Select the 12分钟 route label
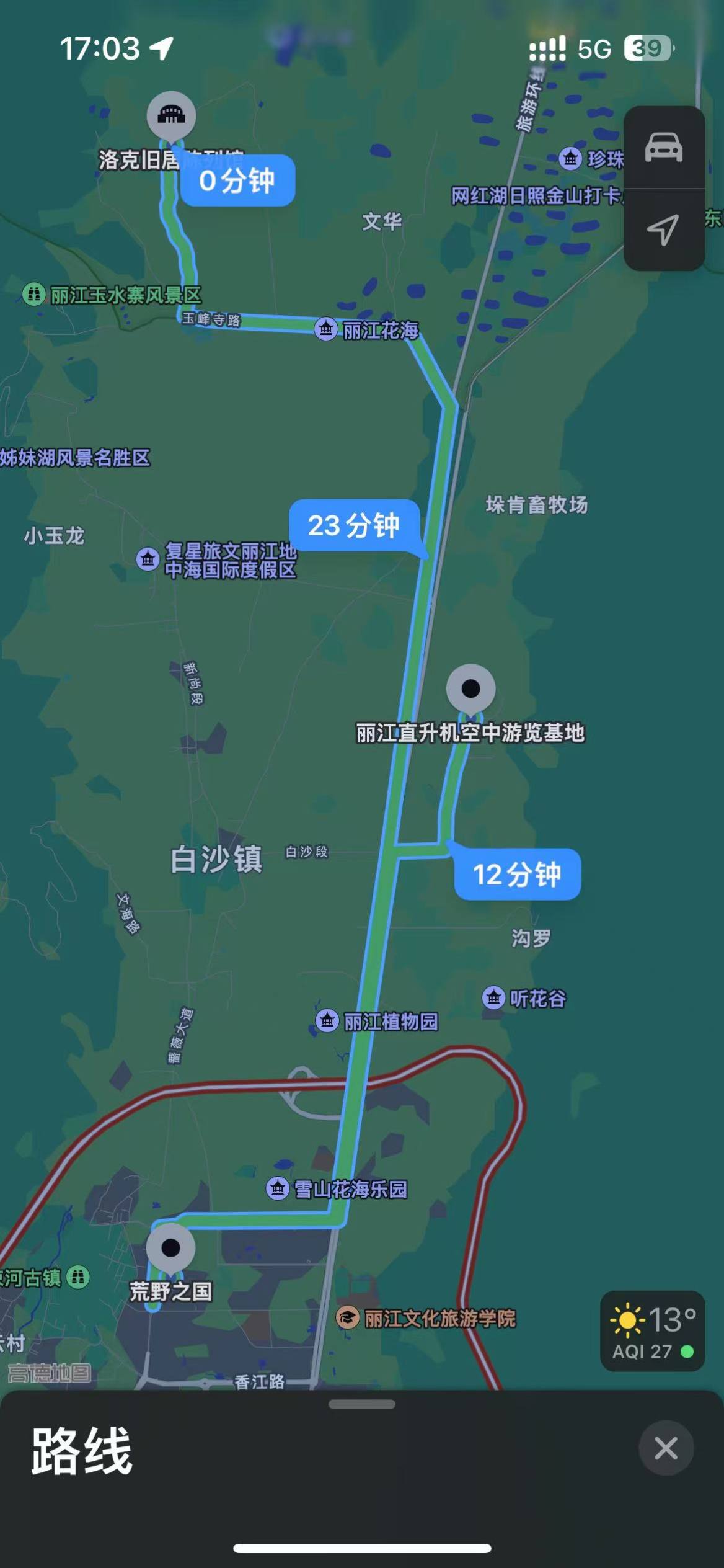Screen dimensions: 724x1568 517,874
